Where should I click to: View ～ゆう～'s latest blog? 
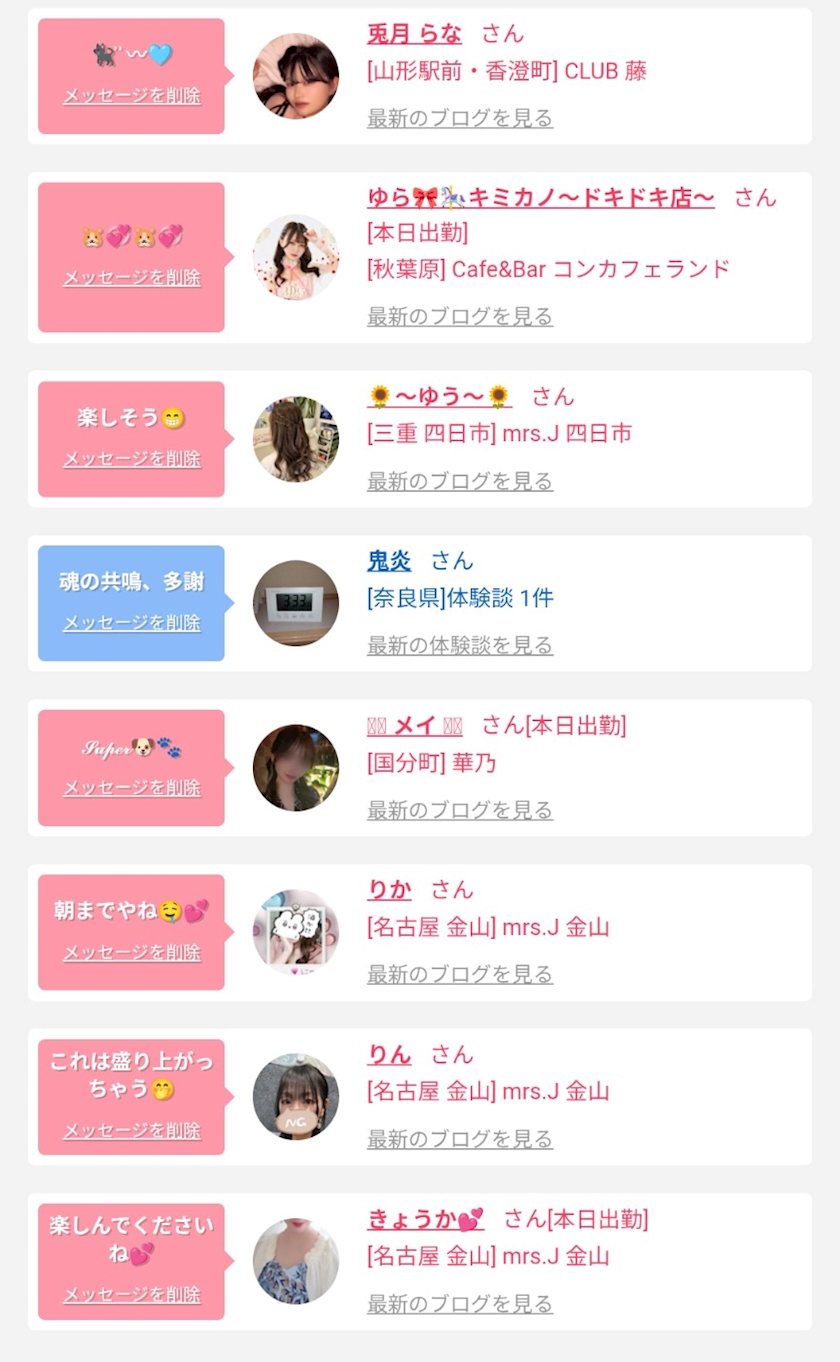pyautogui.click(x=460, y=481)
